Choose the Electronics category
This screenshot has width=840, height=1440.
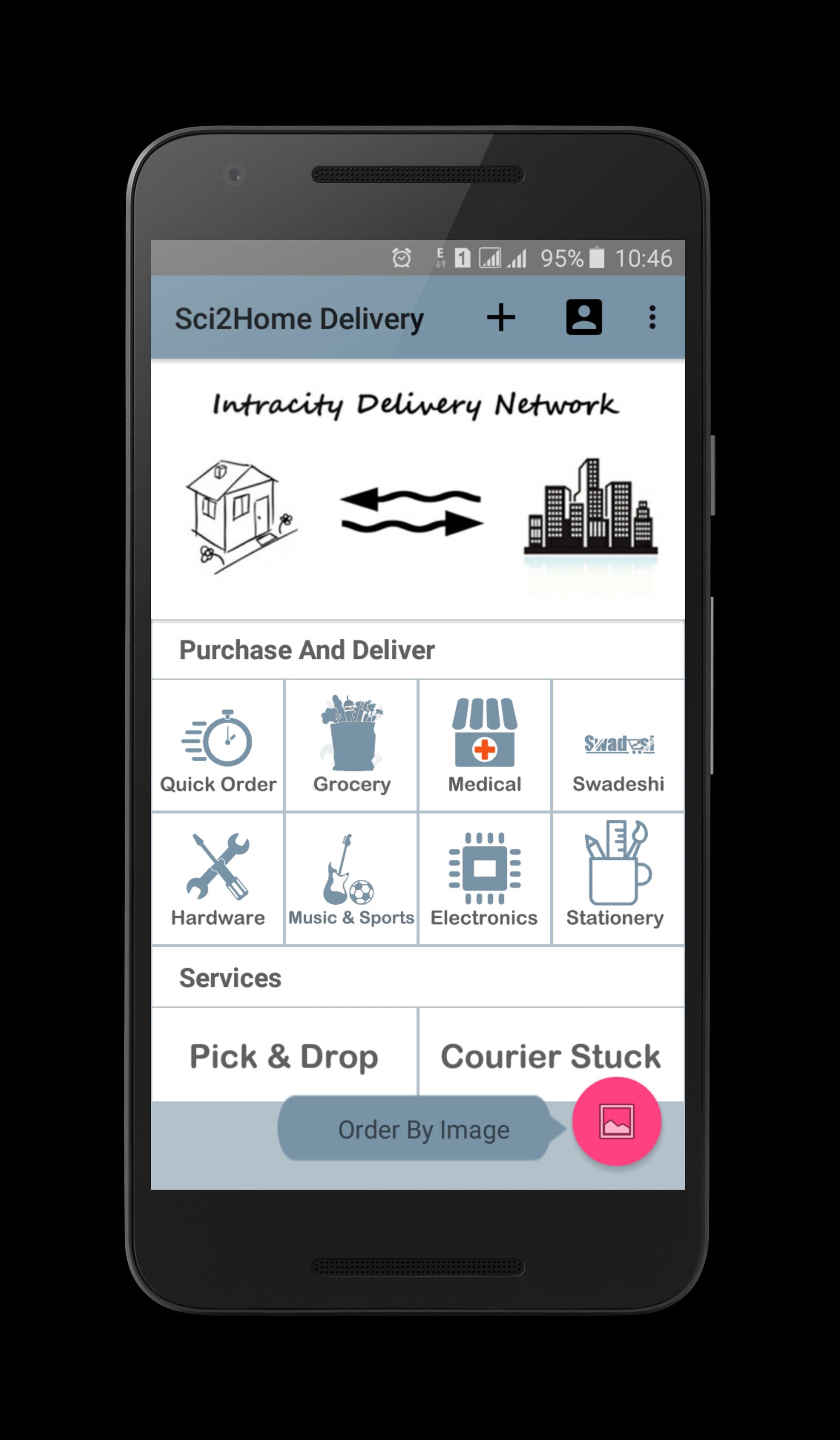[x=485, y=879]
